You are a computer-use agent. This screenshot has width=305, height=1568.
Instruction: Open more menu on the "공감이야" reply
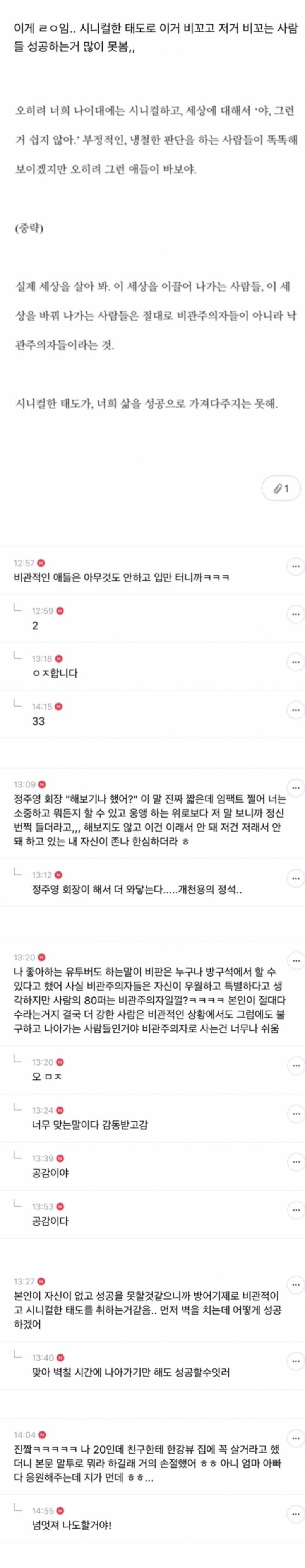(x=295, y=1161)
